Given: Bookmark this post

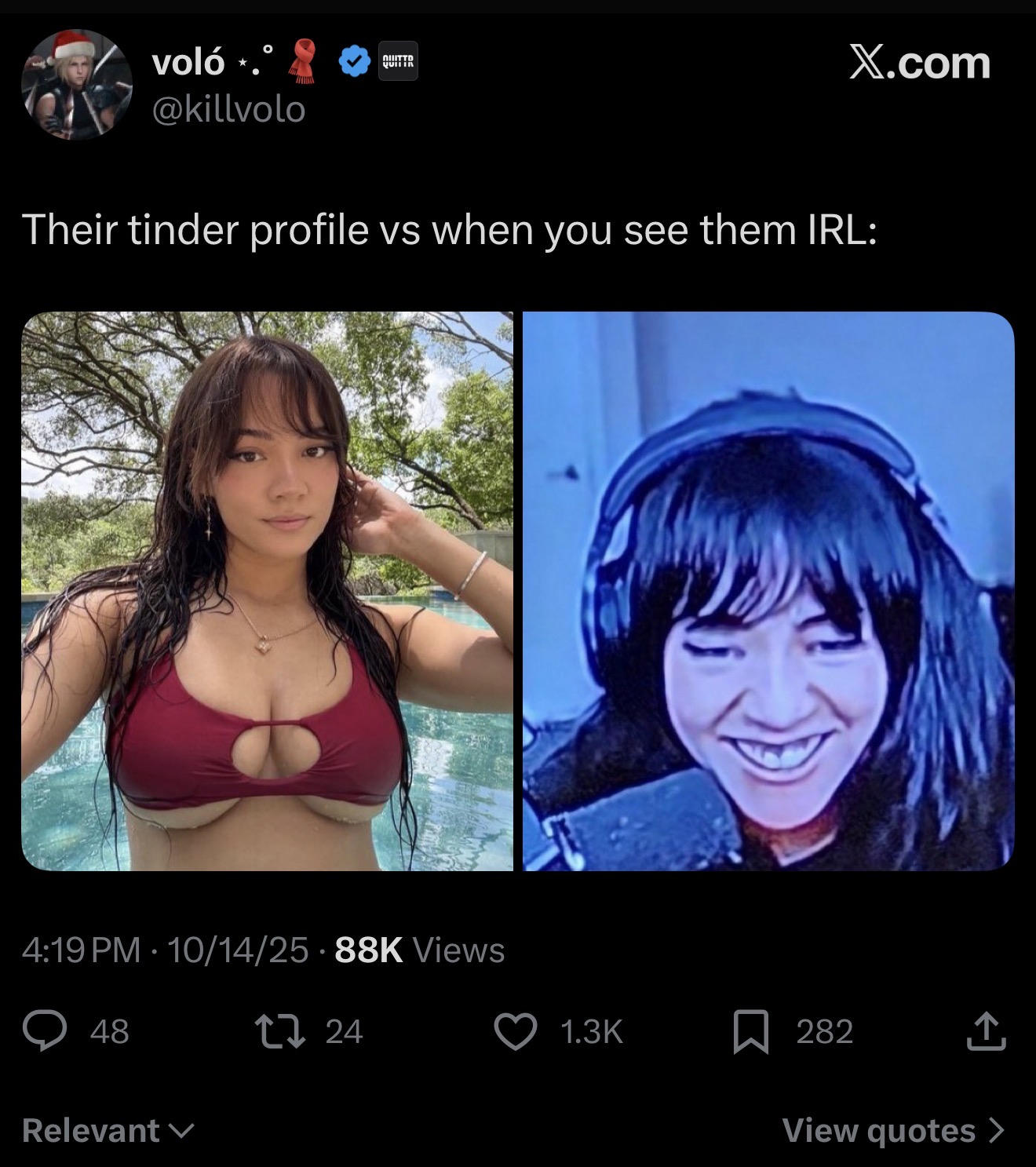Looking at the screenshot, I should 750,1030.
